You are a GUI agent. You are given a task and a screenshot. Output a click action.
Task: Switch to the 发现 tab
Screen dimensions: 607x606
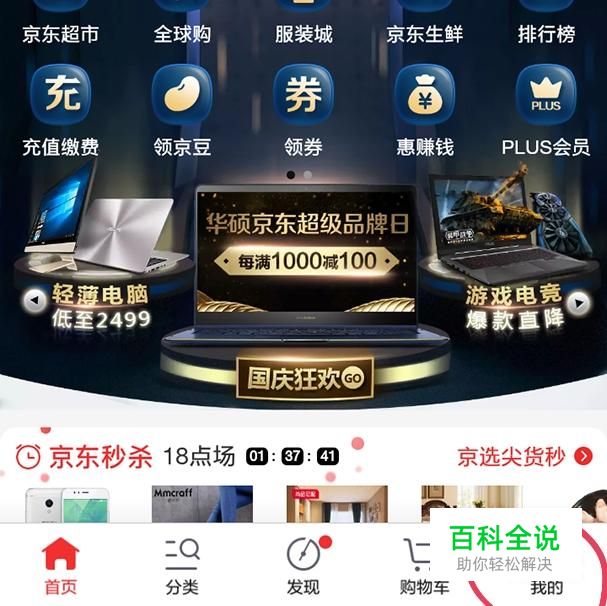click(303, 565)
